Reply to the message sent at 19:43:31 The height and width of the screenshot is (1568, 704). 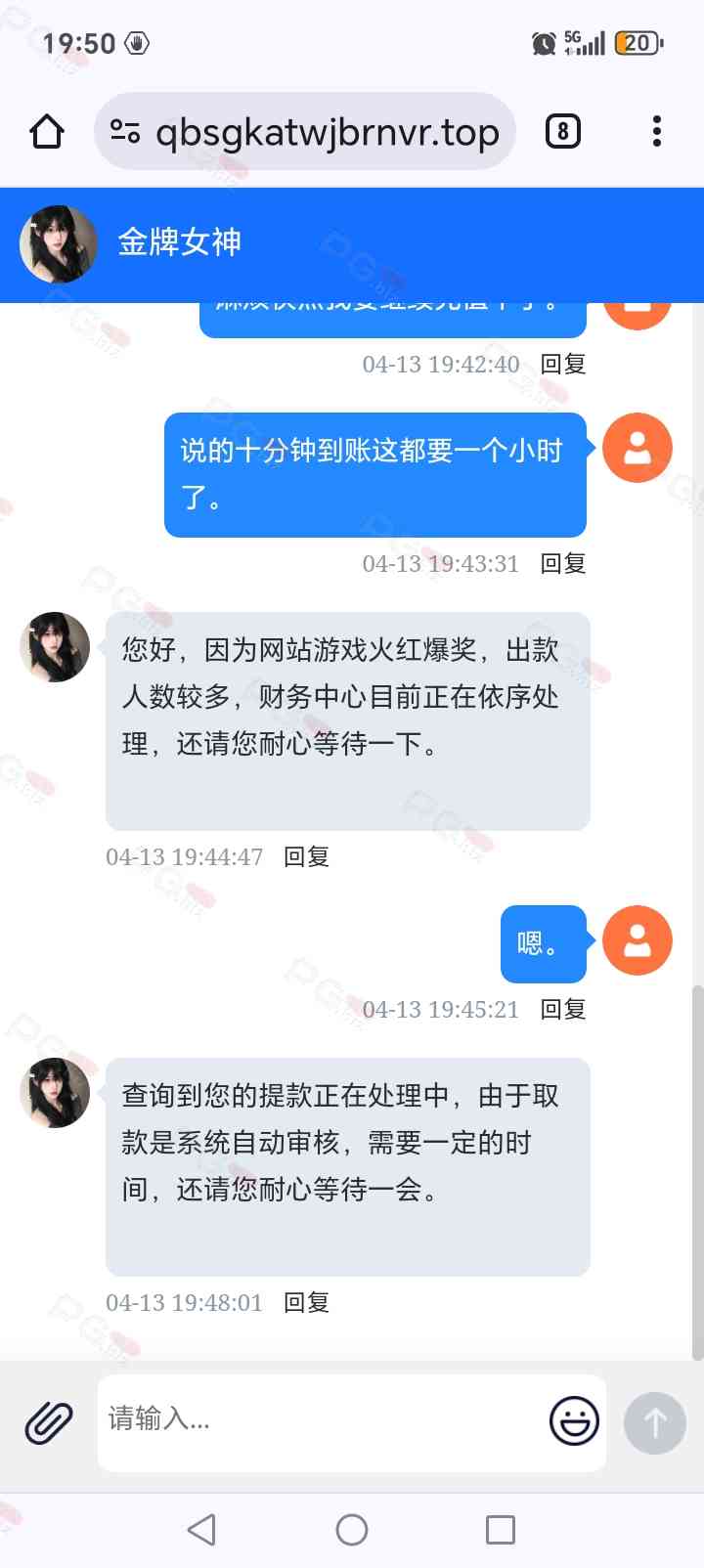click(x=563, y=564)
